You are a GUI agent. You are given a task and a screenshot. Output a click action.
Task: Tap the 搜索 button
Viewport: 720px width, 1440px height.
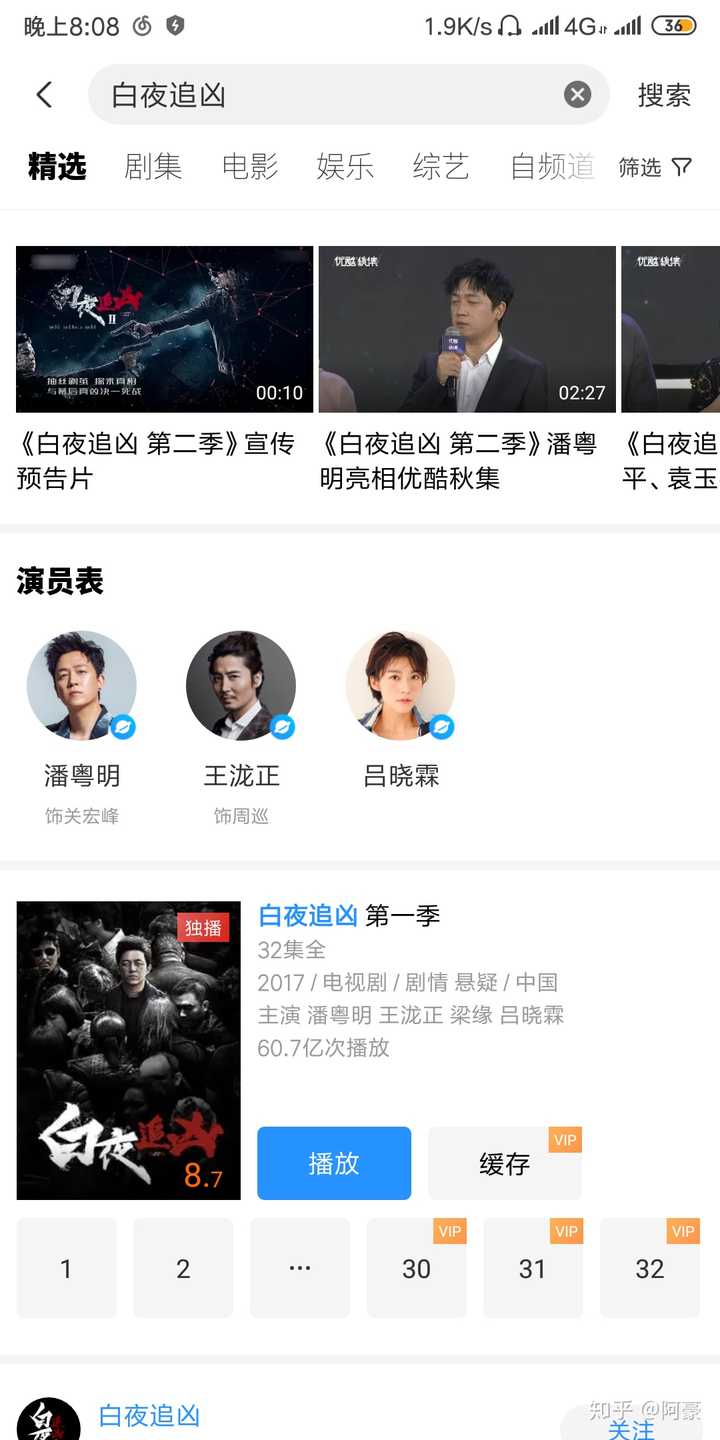(664, 95)
